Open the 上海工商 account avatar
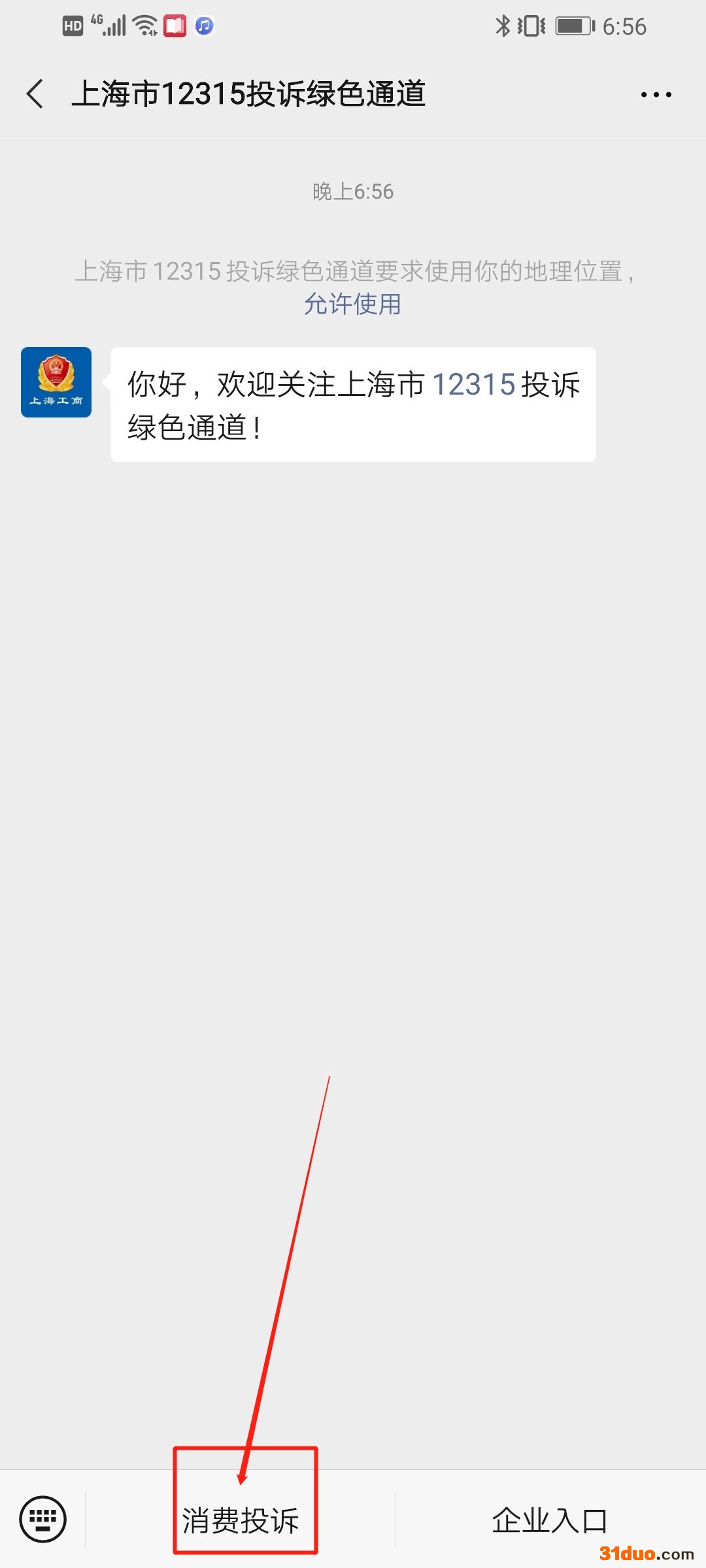Image resolution: width=706 pixels, height=1568 pixels. pyautogui.click(x=56, y=382)
